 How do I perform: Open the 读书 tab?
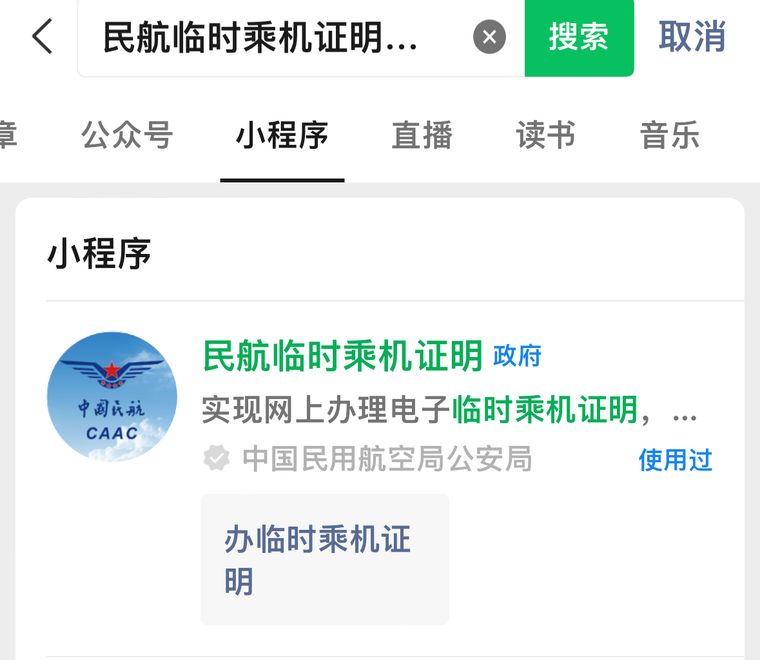point(546,135)
